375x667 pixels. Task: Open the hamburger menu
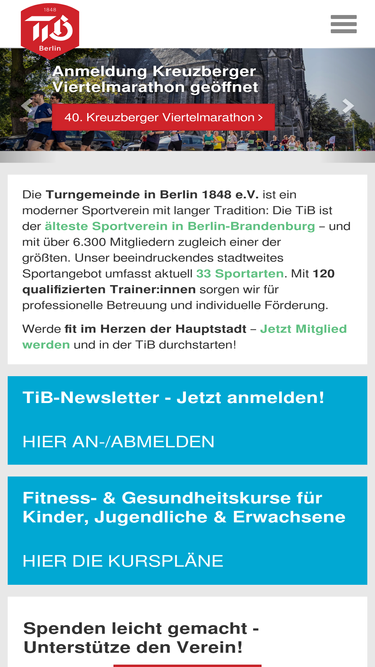(x=344, y=24)
